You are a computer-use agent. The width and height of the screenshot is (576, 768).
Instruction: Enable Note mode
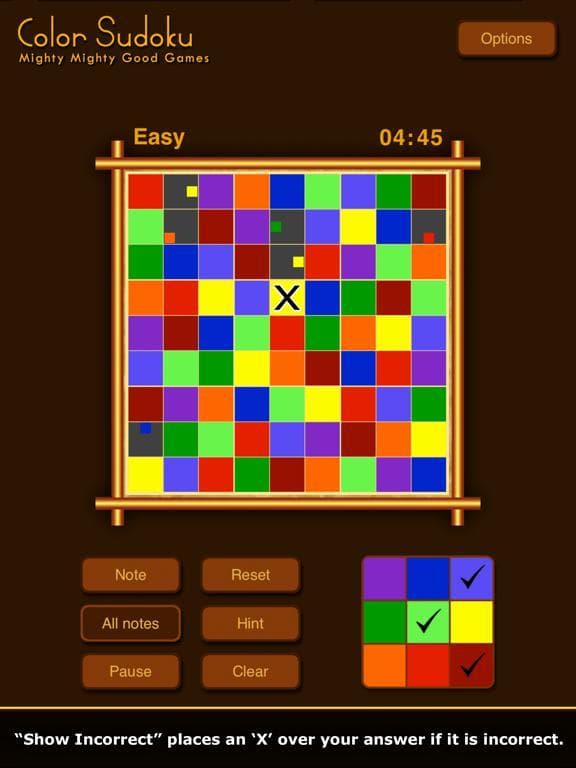131,575
